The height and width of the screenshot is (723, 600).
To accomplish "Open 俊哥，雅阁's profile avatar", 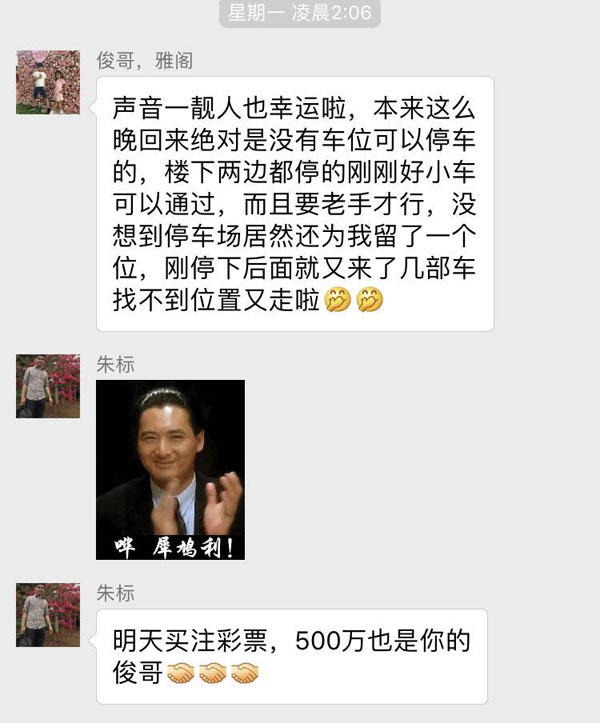I will click(x=48, y=82).
